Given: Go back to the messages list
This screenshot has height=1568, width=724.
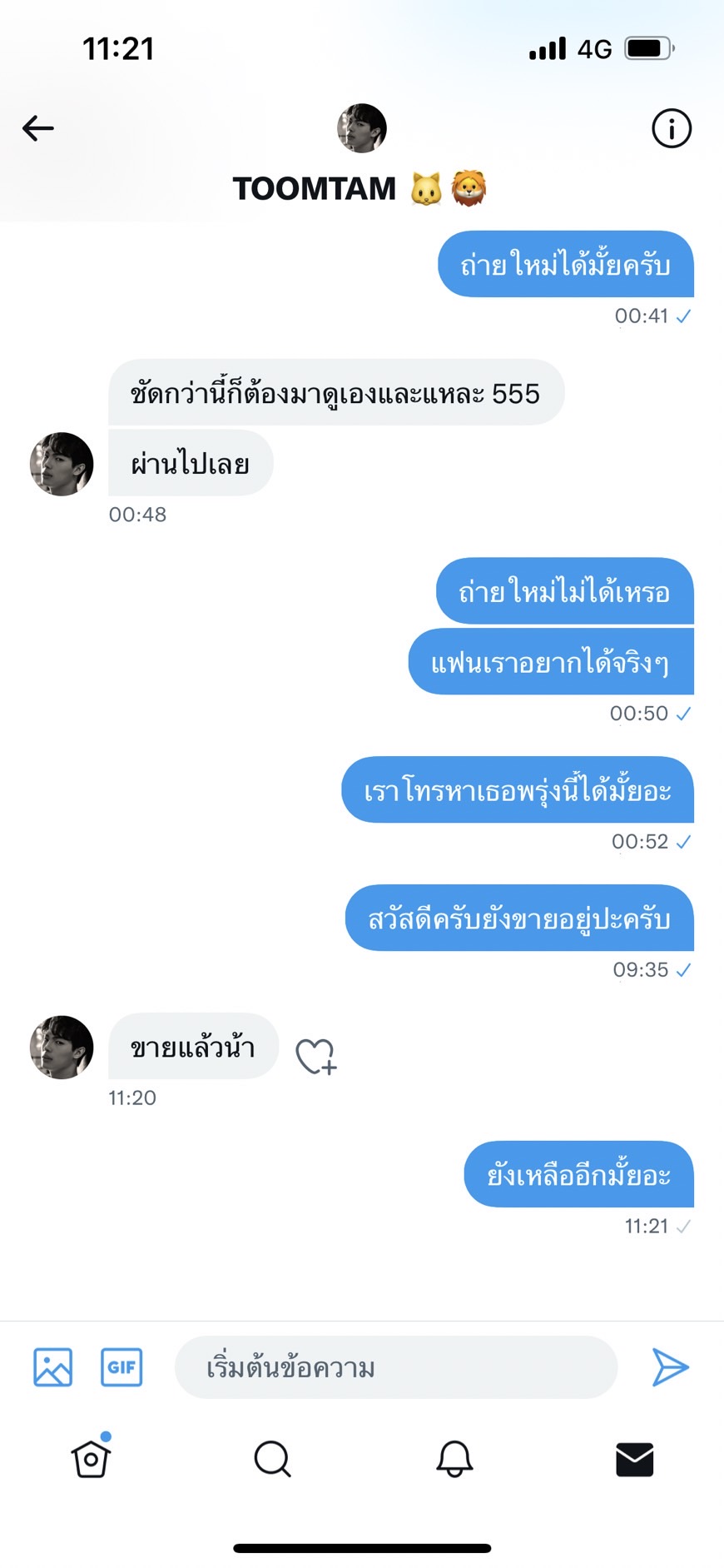Looking at the screenshot, I should click(38, 128).
